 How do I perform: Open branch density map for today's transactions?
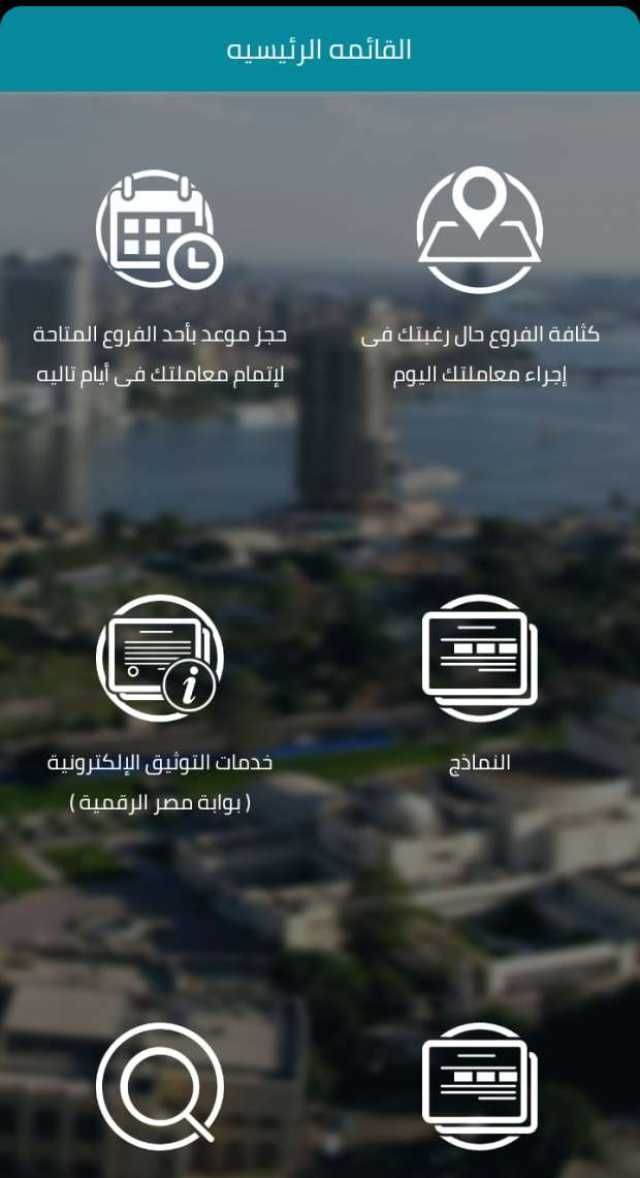pos(479,230)
